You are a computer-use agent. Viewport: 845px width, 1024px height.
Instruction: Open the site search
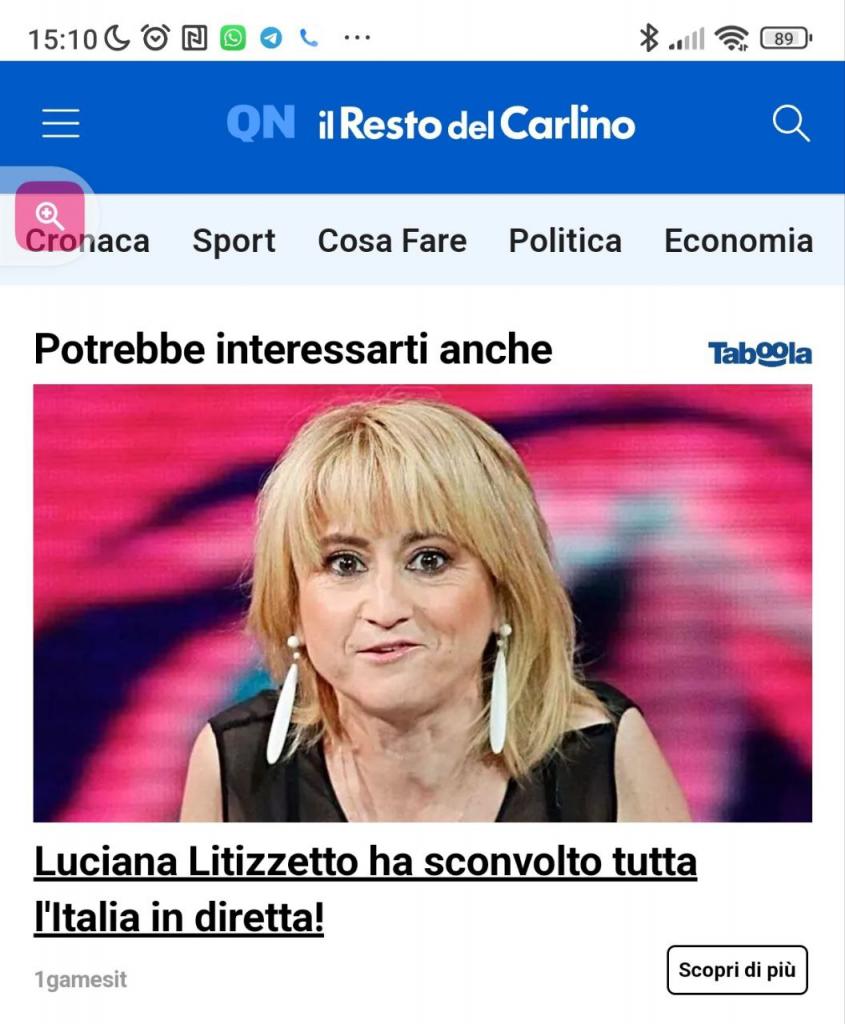click(x=790, y=124)
